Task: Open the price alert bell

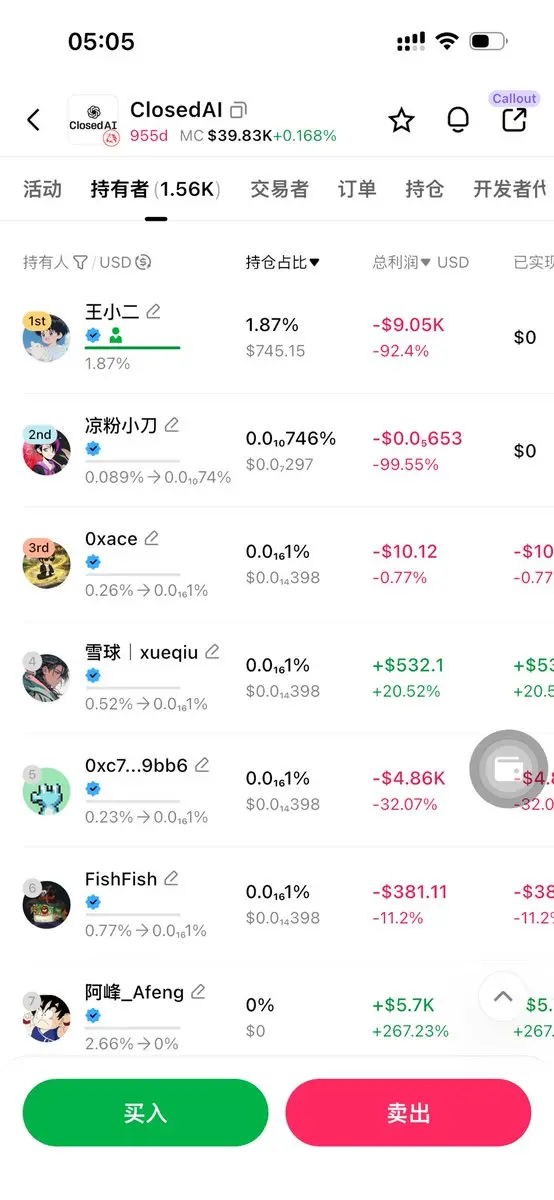Action: pyautogui.click(x=458, y=120)
